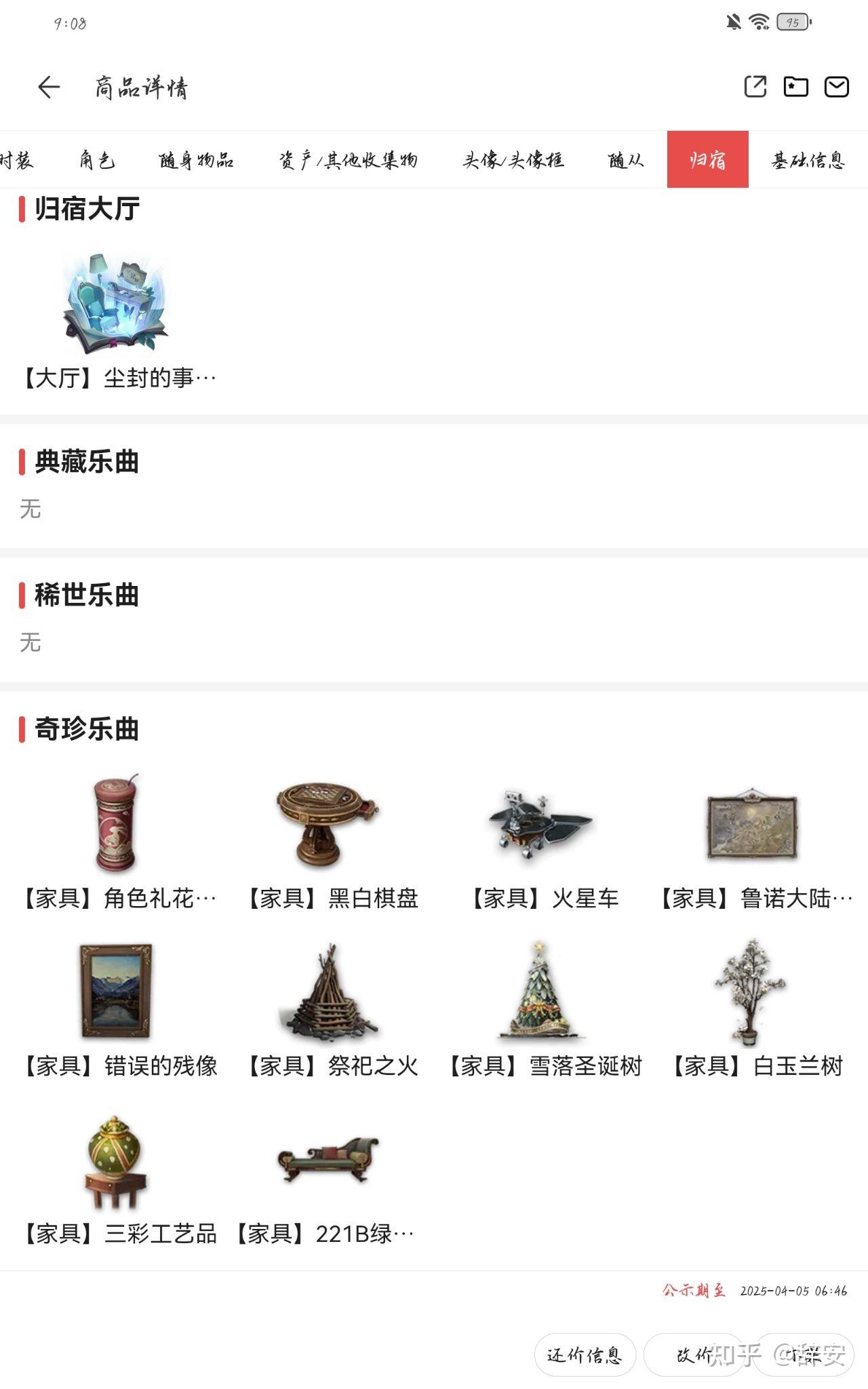
Task: Open the 资产/其他收集物 tab
Action: (349, 160)
